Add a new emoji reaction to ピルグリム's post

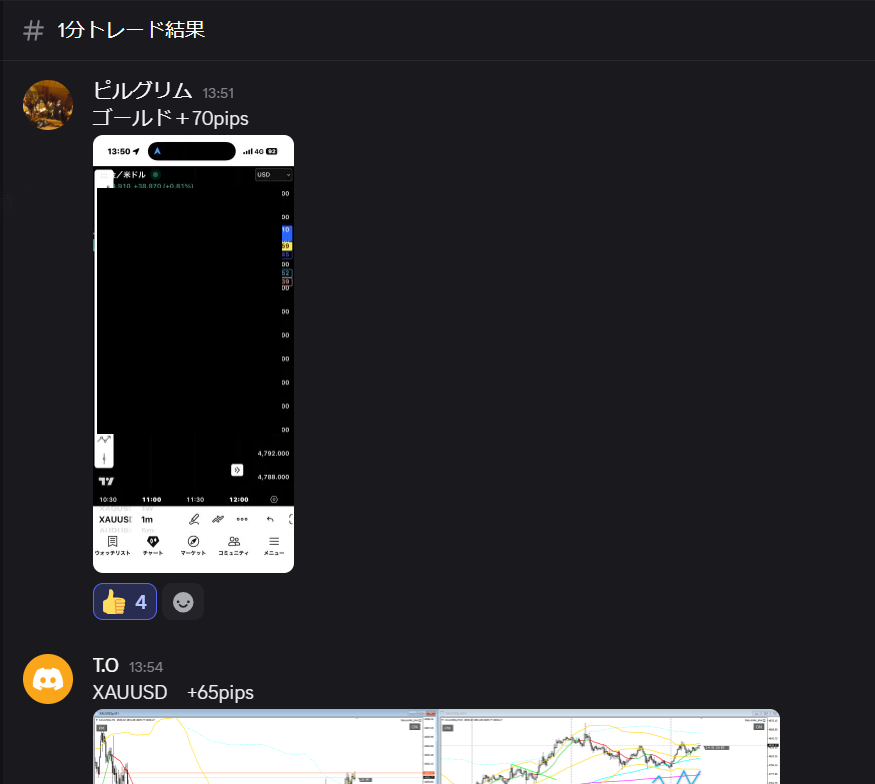(x=183, y=602)
